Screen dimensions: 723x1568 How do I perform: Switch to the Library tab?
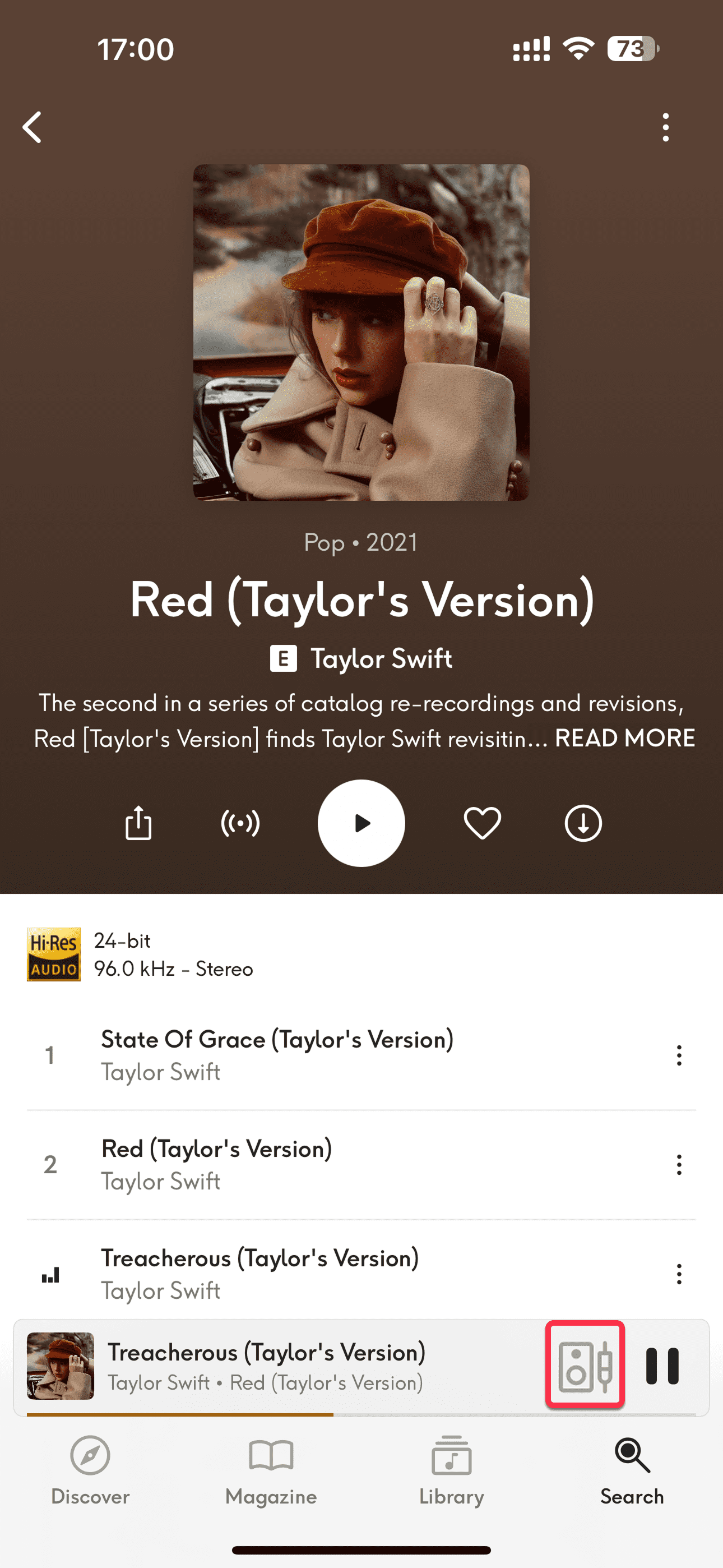[x=451, y=1469]
